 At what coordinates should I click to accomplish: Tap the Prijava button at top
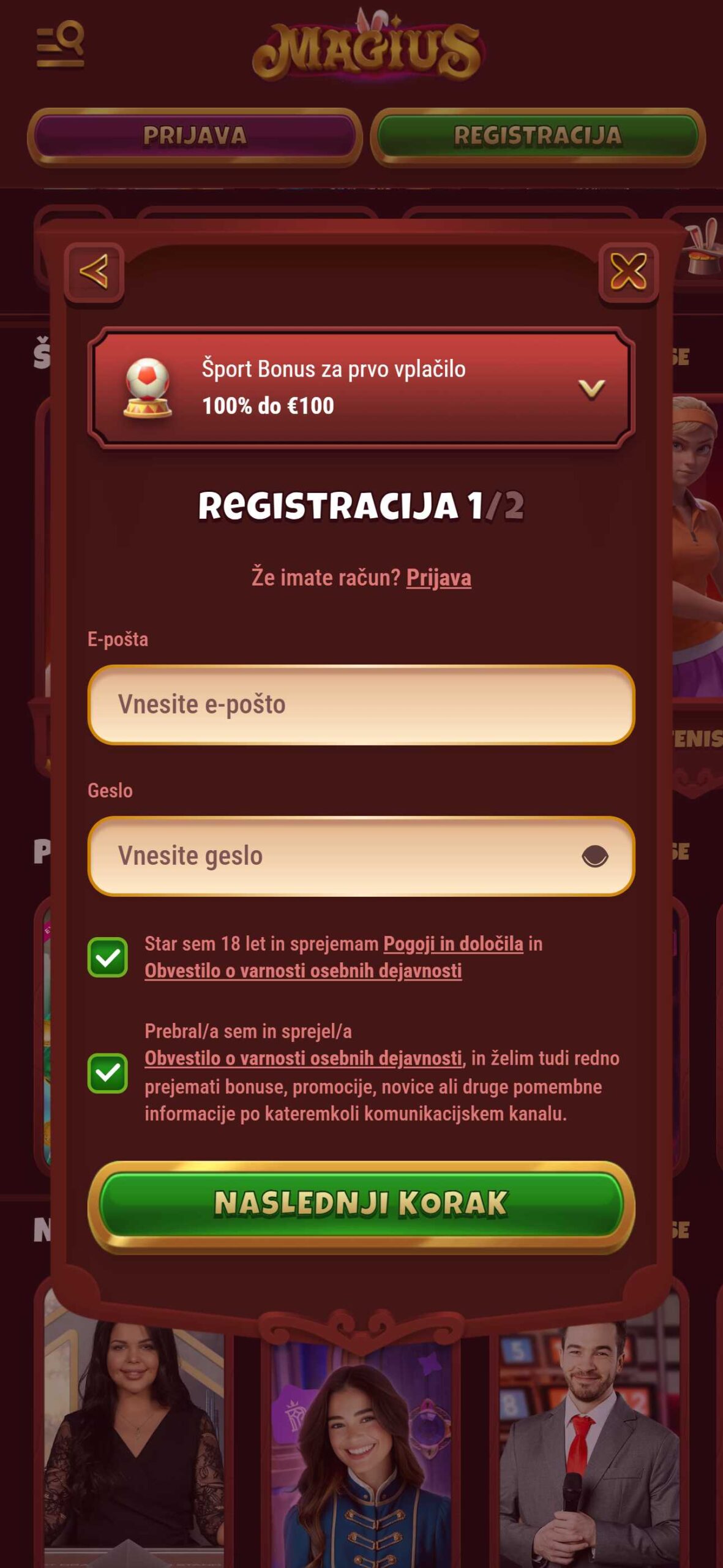tap(195, 137)
